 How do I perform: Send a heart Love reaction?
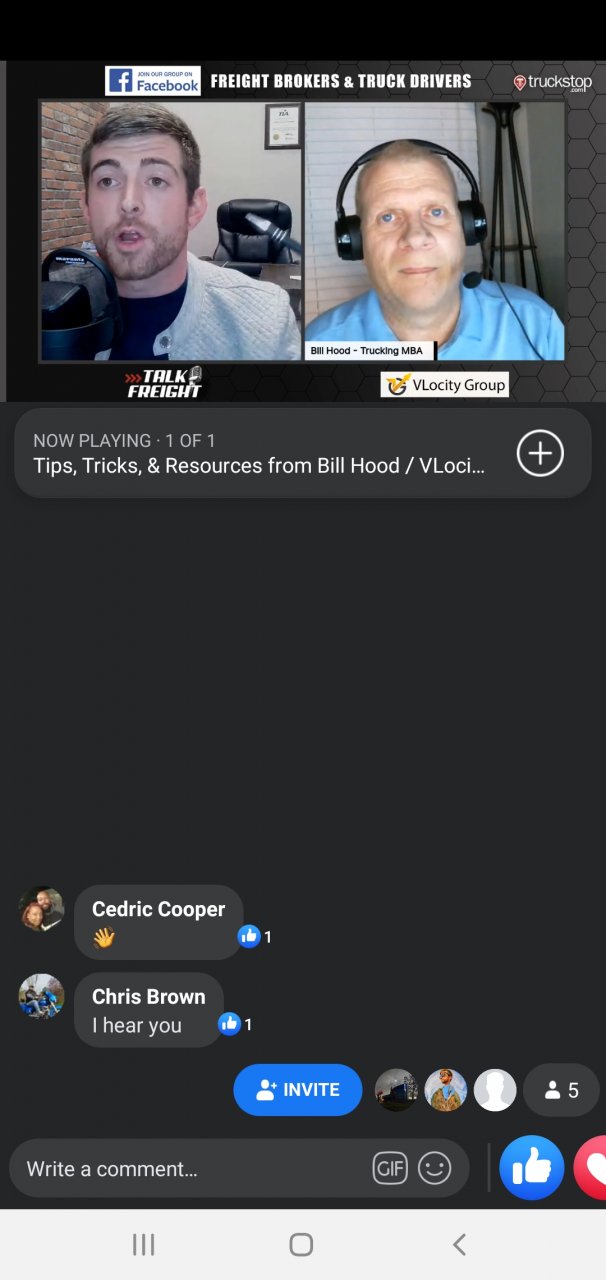pyautogui.click(x=593, y=1168)
